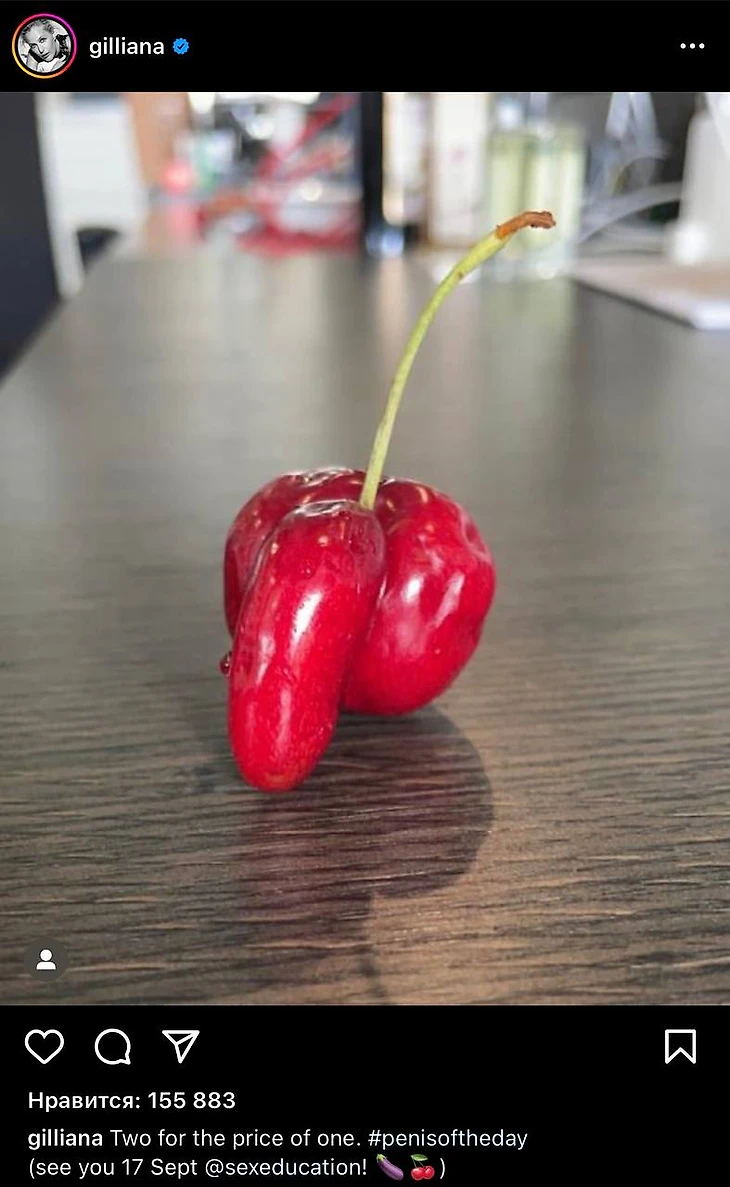
Task: Open the post's three-dot options menu
Action: tap(692, 46)
